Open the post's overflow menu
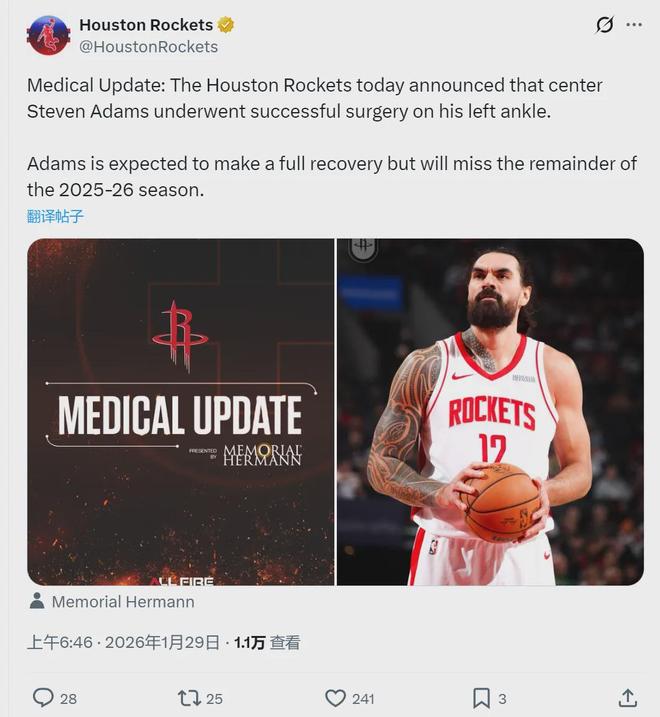This screenshot has height=717, width=660. pyautogui.click(x=634, y=25)
